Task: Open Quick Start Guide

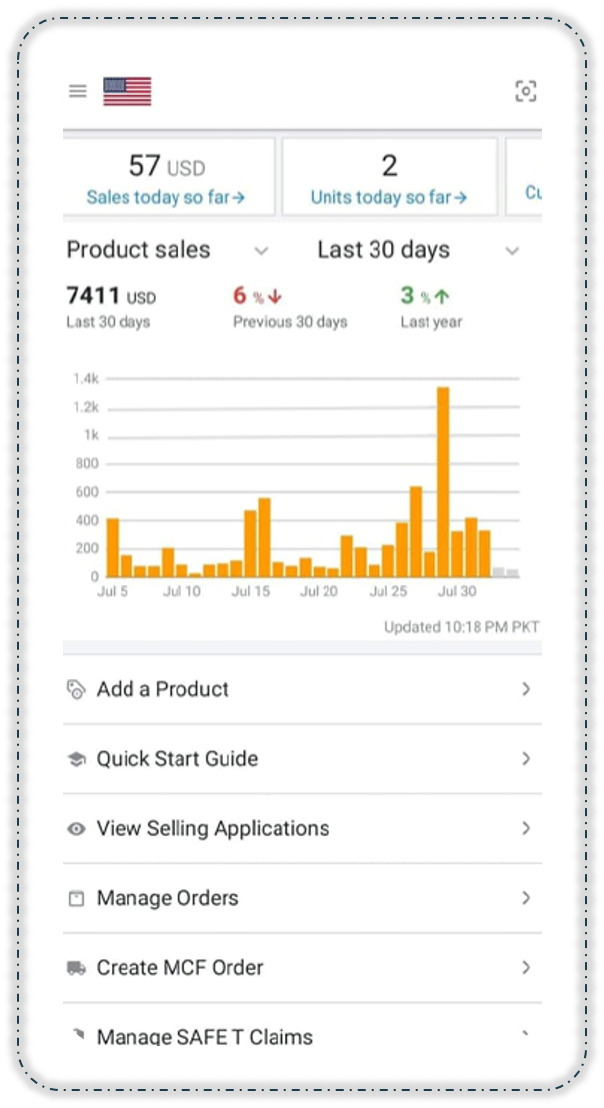Action: (302, 759)
